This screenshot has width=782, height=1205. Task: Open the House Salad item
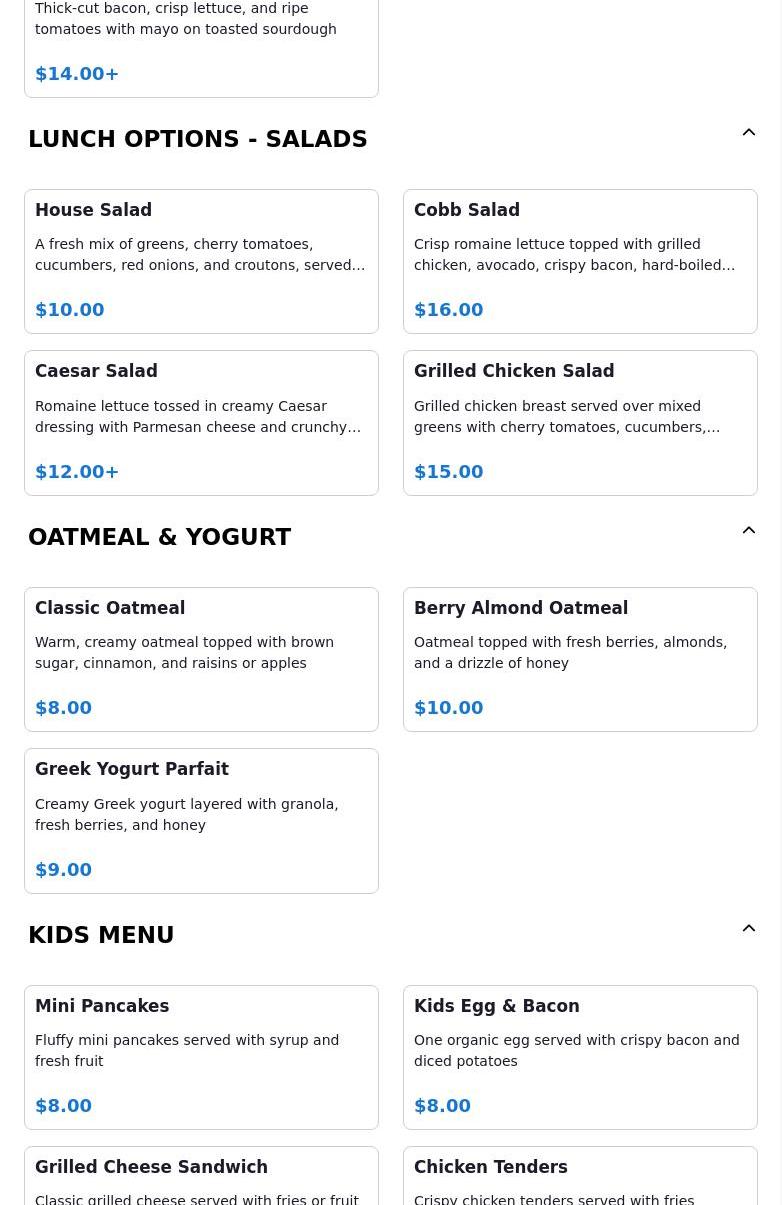tap(201, 261)
